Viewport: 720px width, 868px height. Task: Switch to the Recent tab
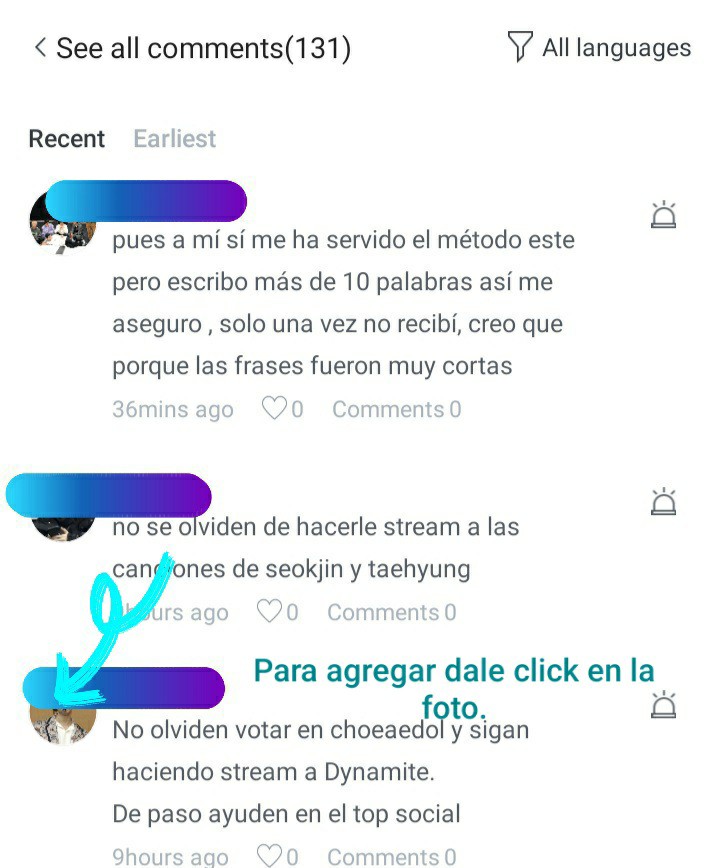pyautogui.click(x=66, y=139)
